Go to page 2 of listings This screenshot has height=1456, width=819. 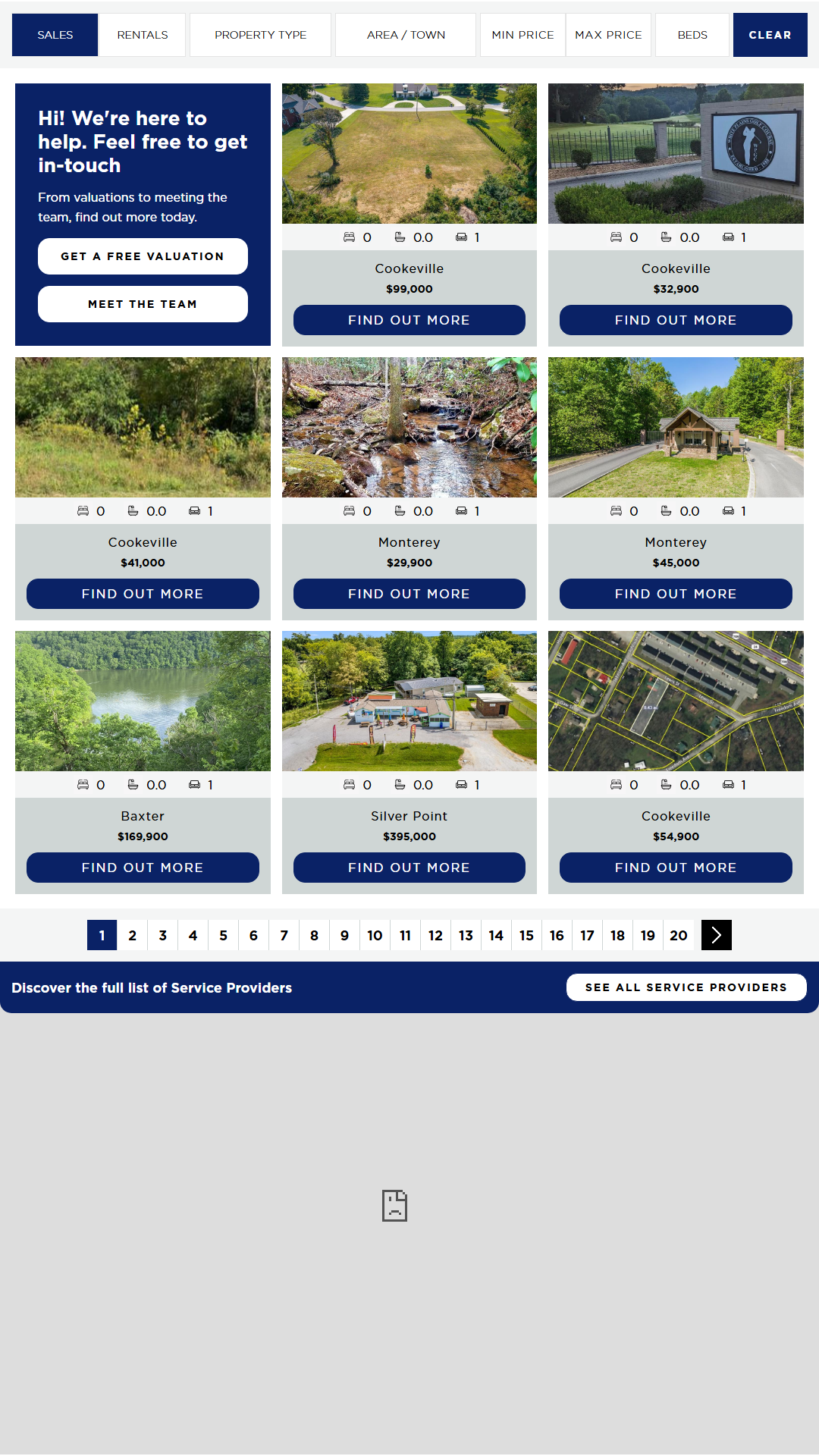[x=133, y=935]
